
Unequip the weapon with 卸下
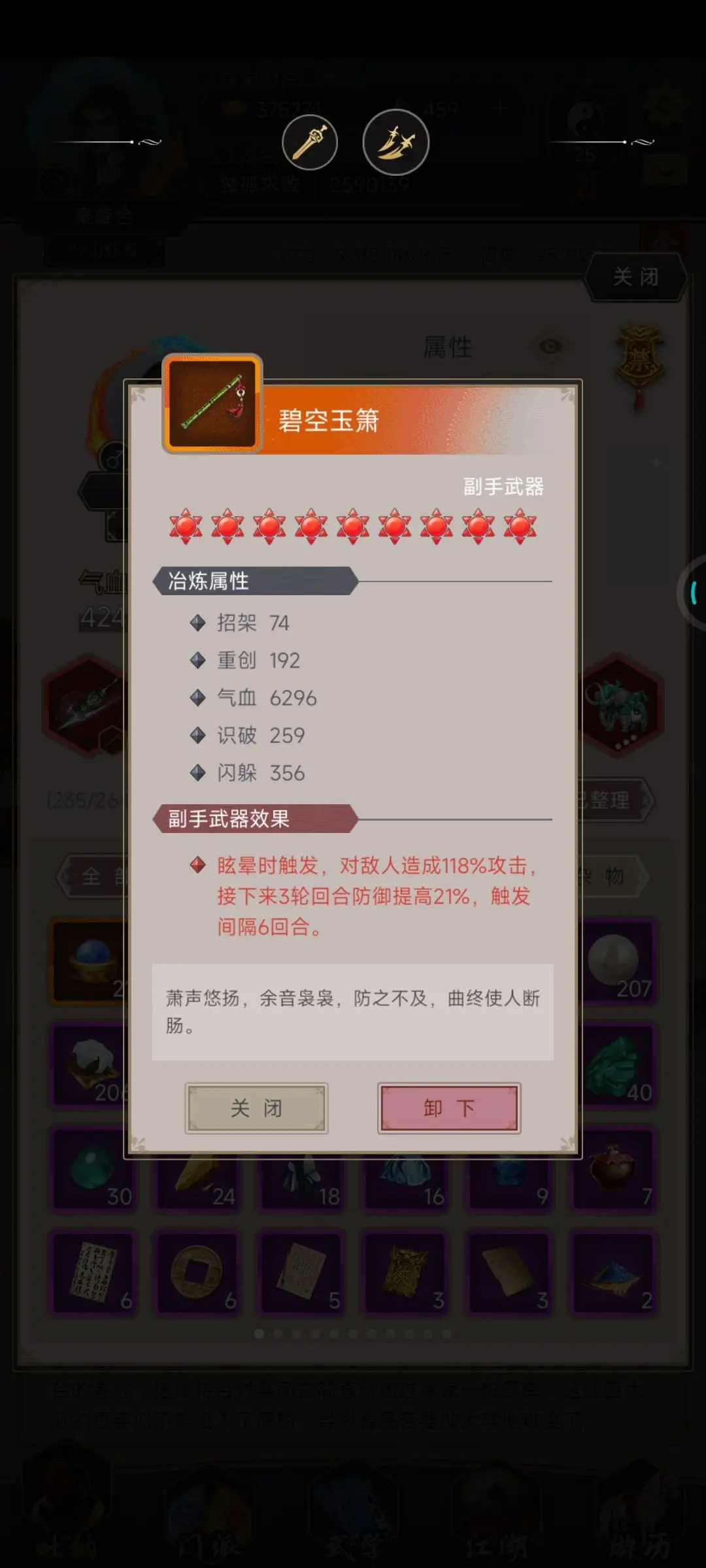click(x=449, y=1108)
